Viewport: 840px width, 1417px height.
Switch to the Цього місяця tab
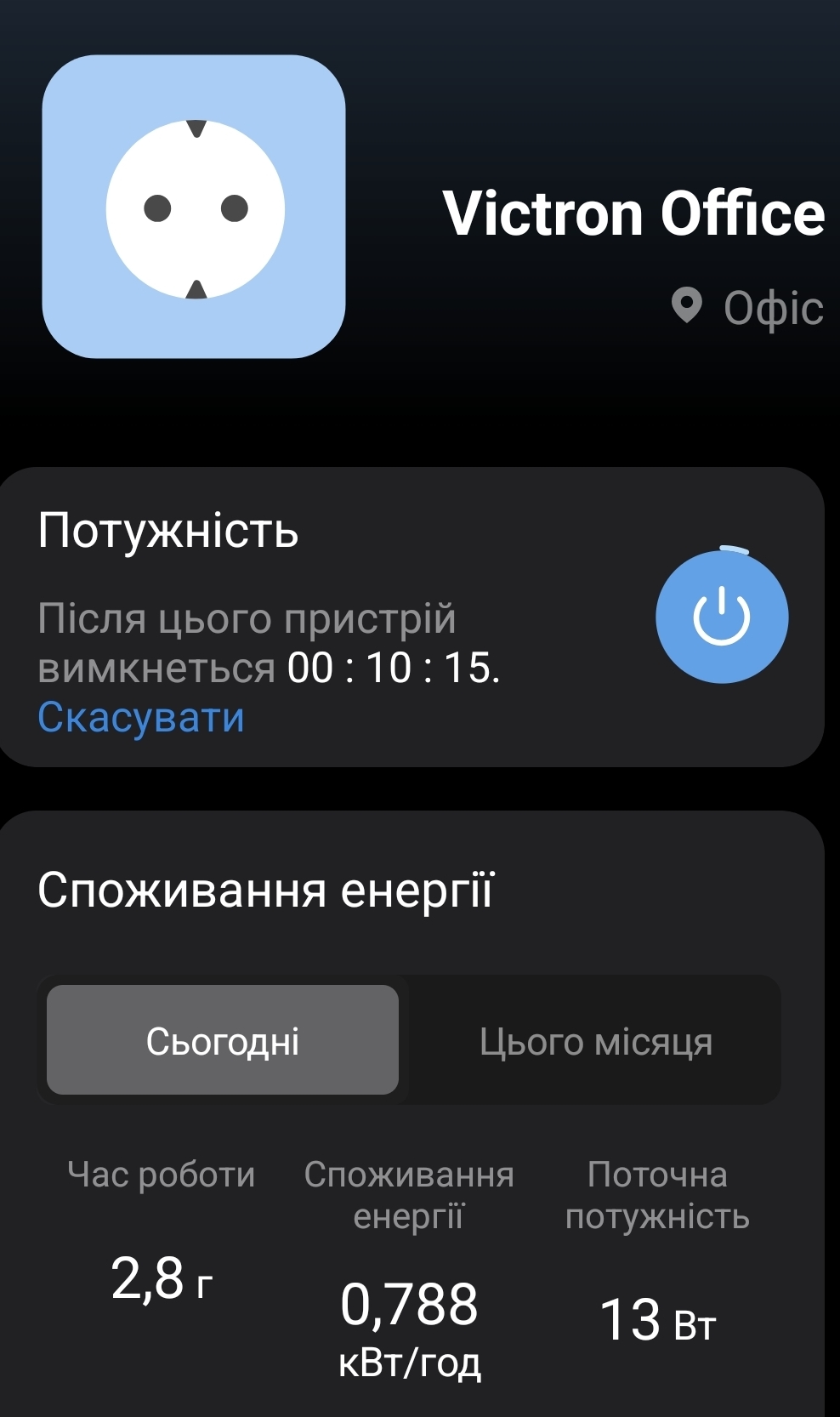click(x=595, y=1041)
